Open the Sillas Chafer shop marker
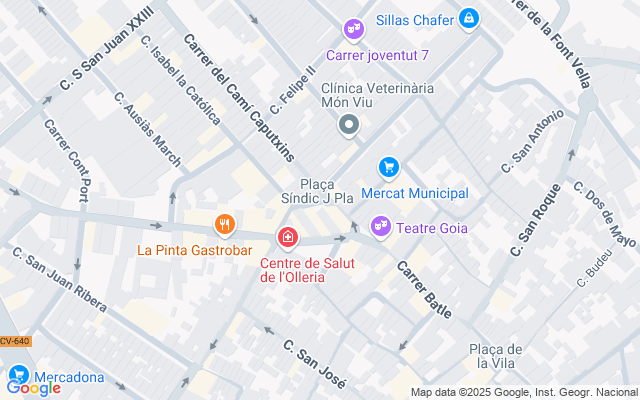 click(469, 19)
